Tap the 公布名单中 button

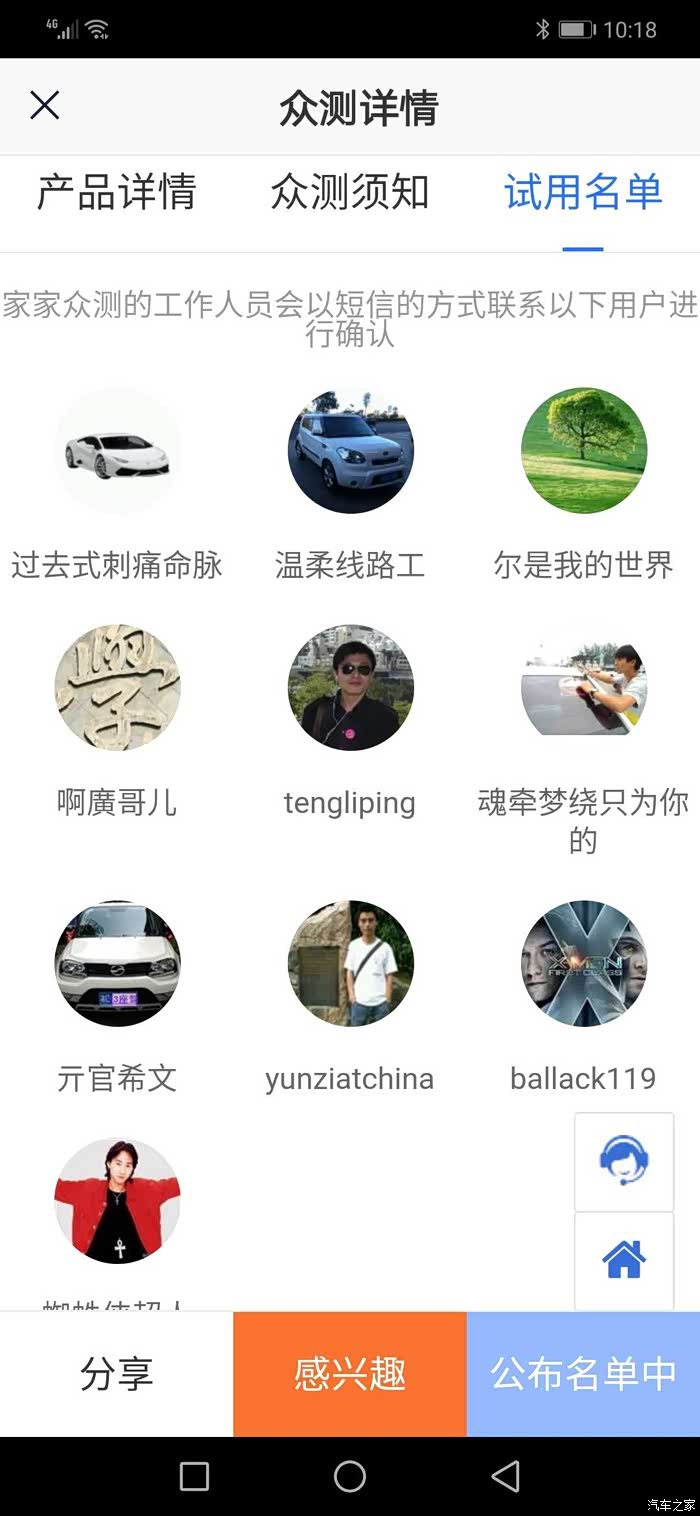(x=583, y=1374)
